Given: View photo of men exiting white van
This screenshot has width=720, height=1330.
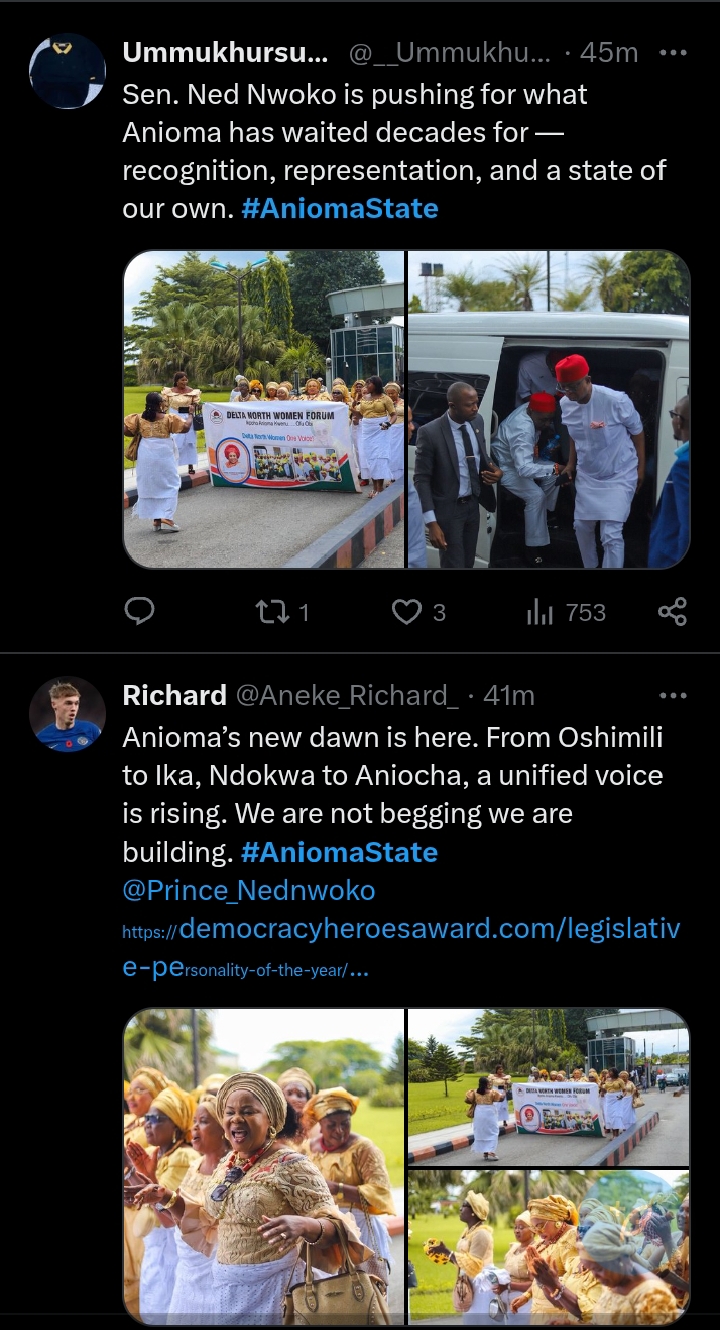Looking at the screenshot, I should (x=548, y=410).
